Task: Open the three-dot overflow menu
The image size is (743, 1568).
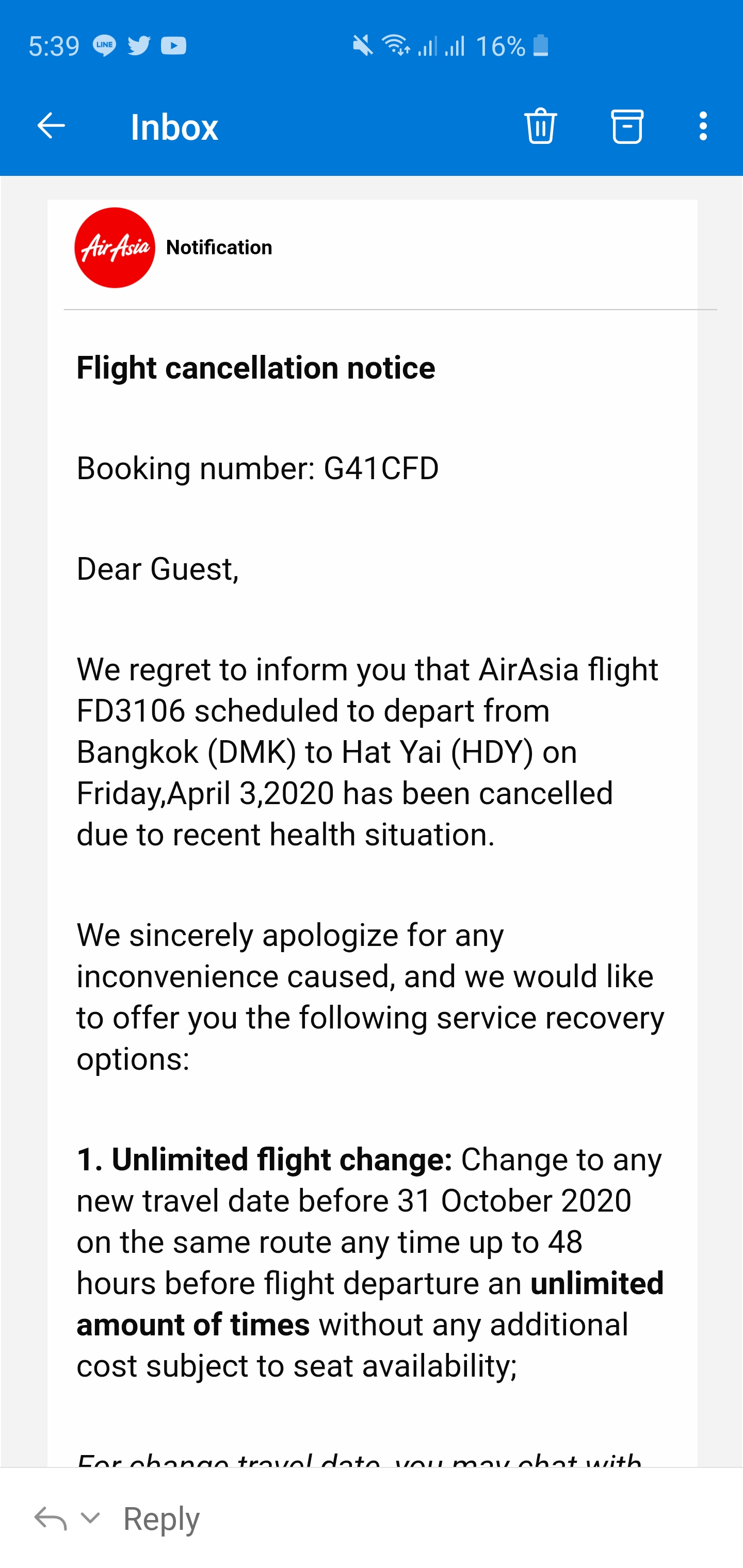Action: (703, 126)
